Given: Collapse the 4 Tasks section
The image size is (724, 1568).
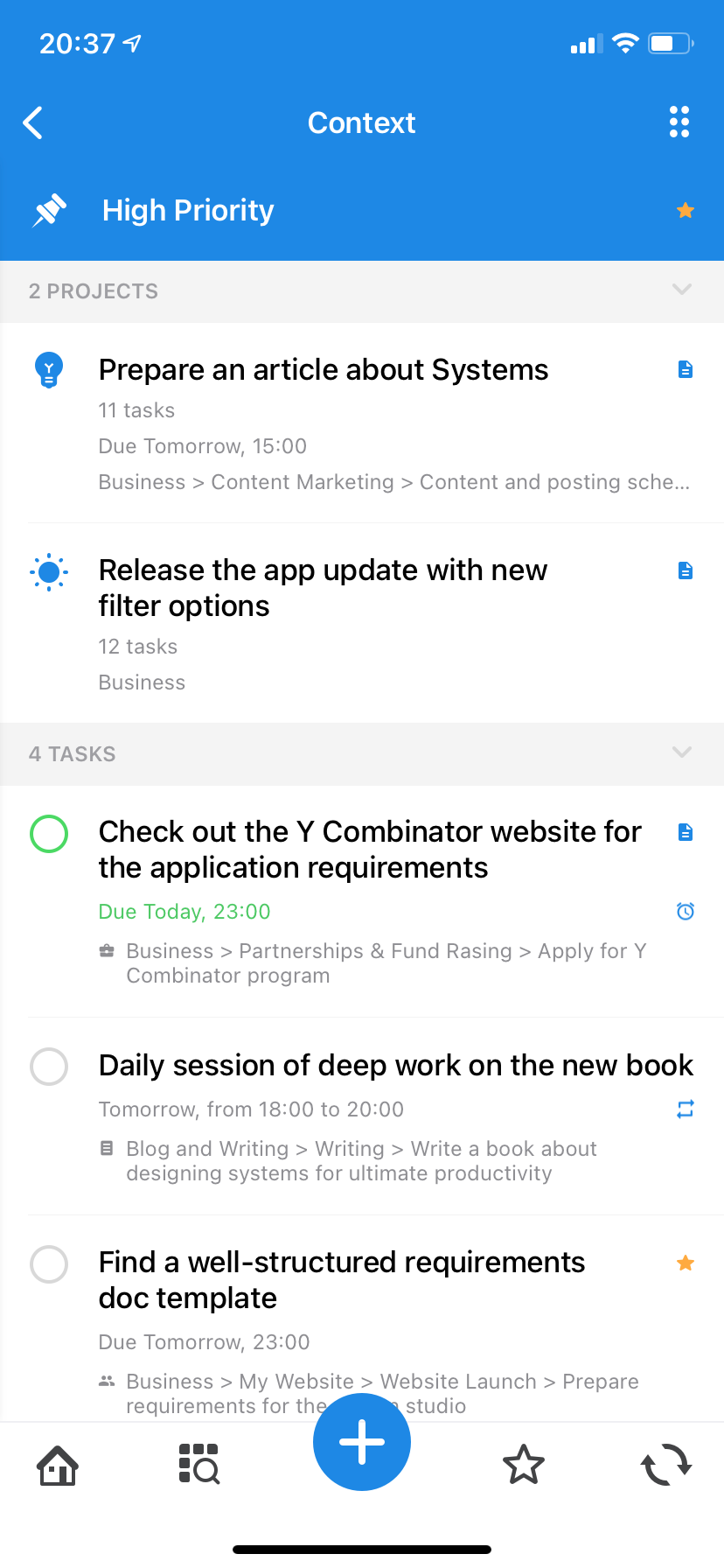Looking at the screenshot, I should (x=682, y=752).
